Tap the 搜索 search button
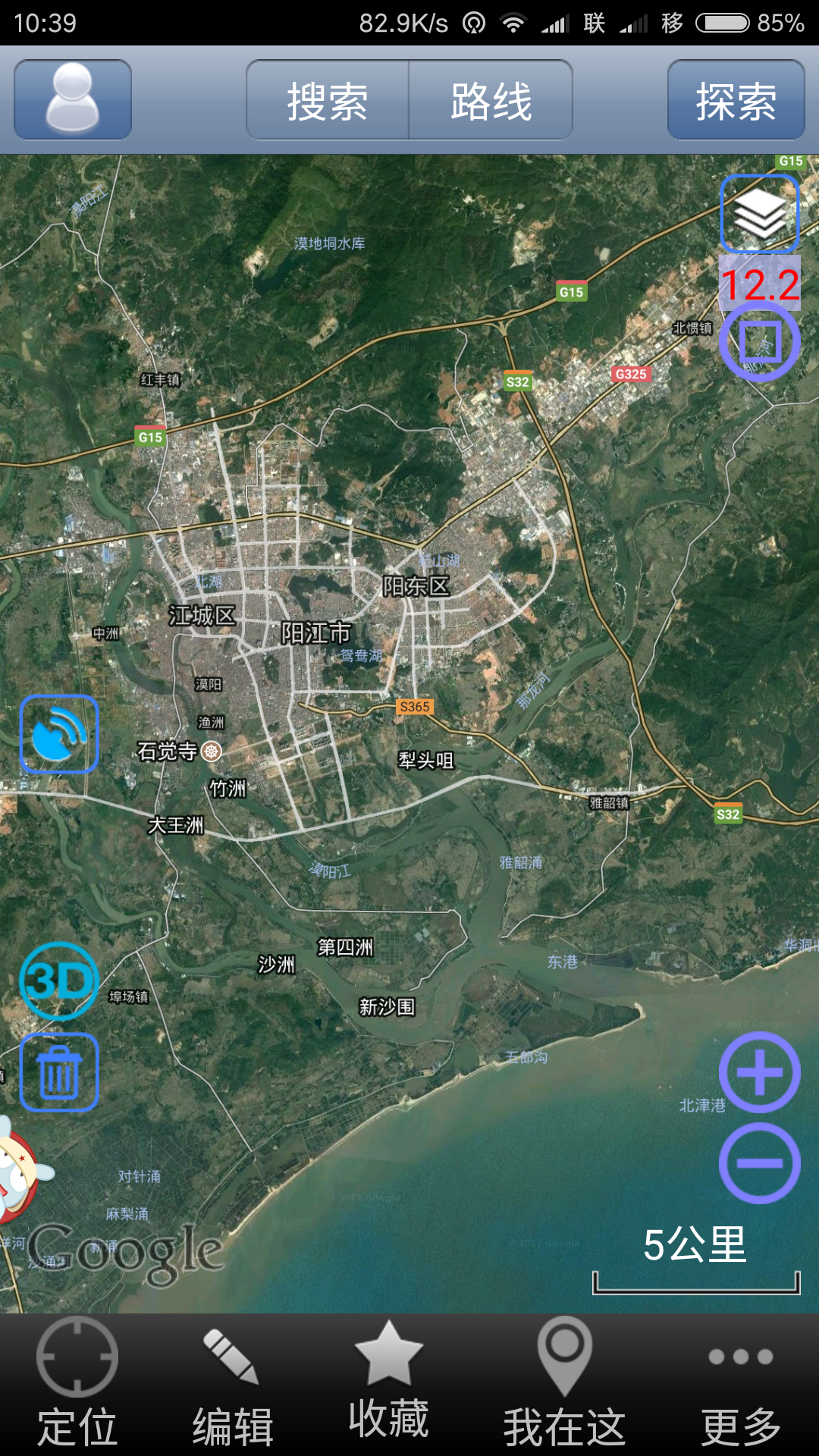The image size is (819, 1456). point(328,100)
